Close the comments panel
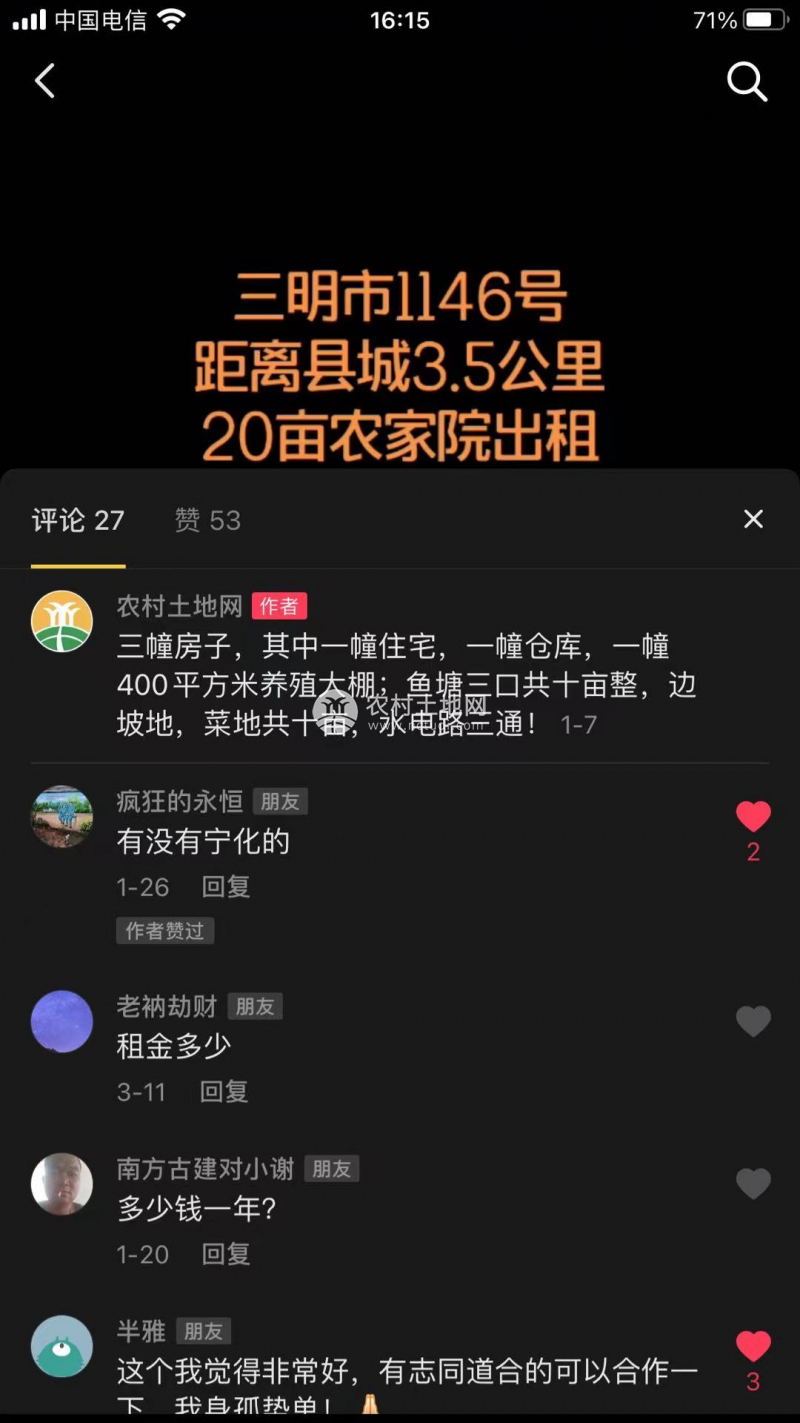Viewport: 800px width, 1423px height. [753, 519]
